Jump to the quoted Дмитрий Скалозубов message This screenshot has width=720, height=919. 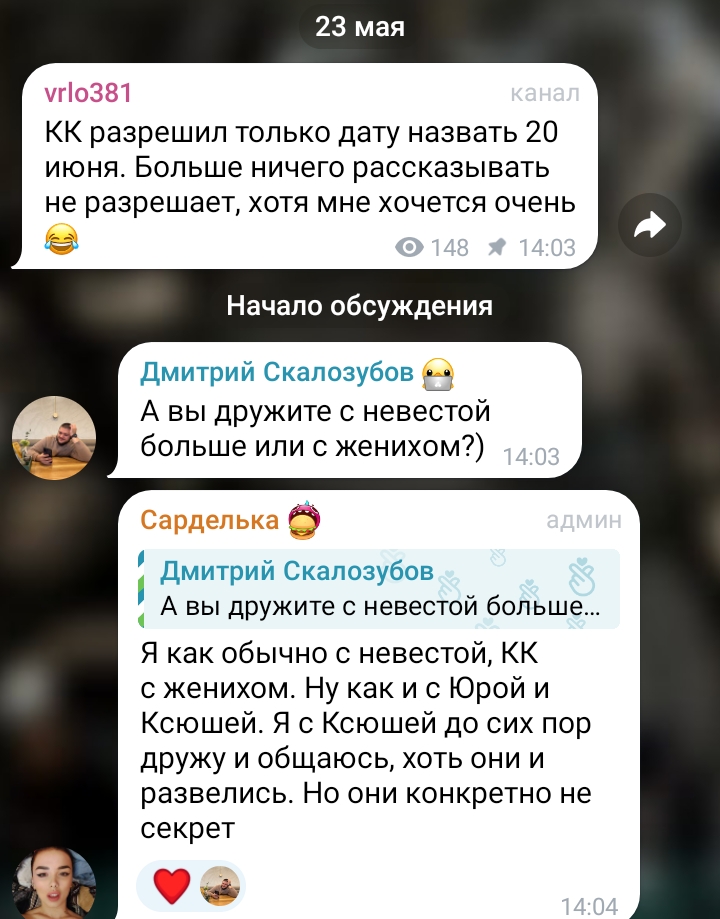[x=379, y=589]
